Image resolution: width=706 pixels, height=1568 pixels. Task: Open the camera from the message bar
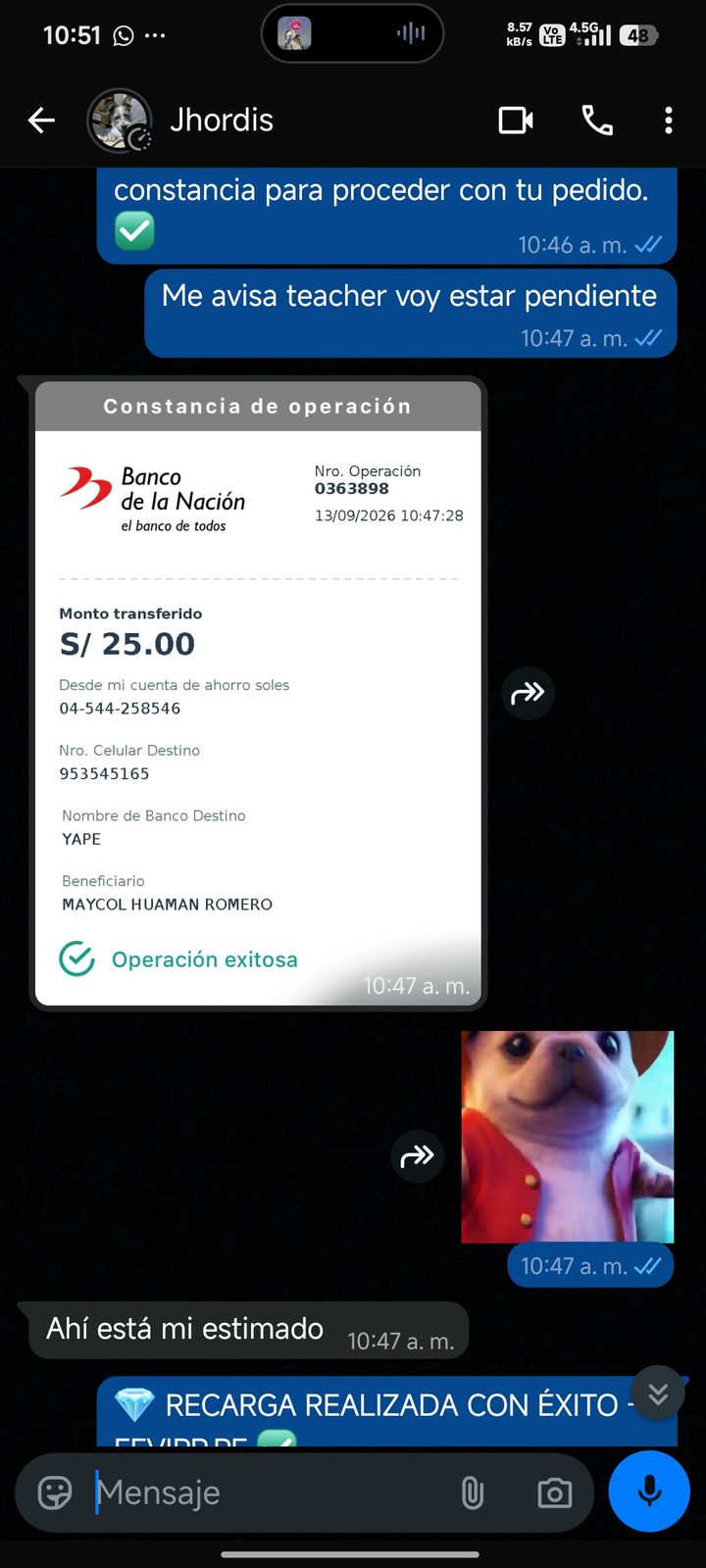point(554,1493)
